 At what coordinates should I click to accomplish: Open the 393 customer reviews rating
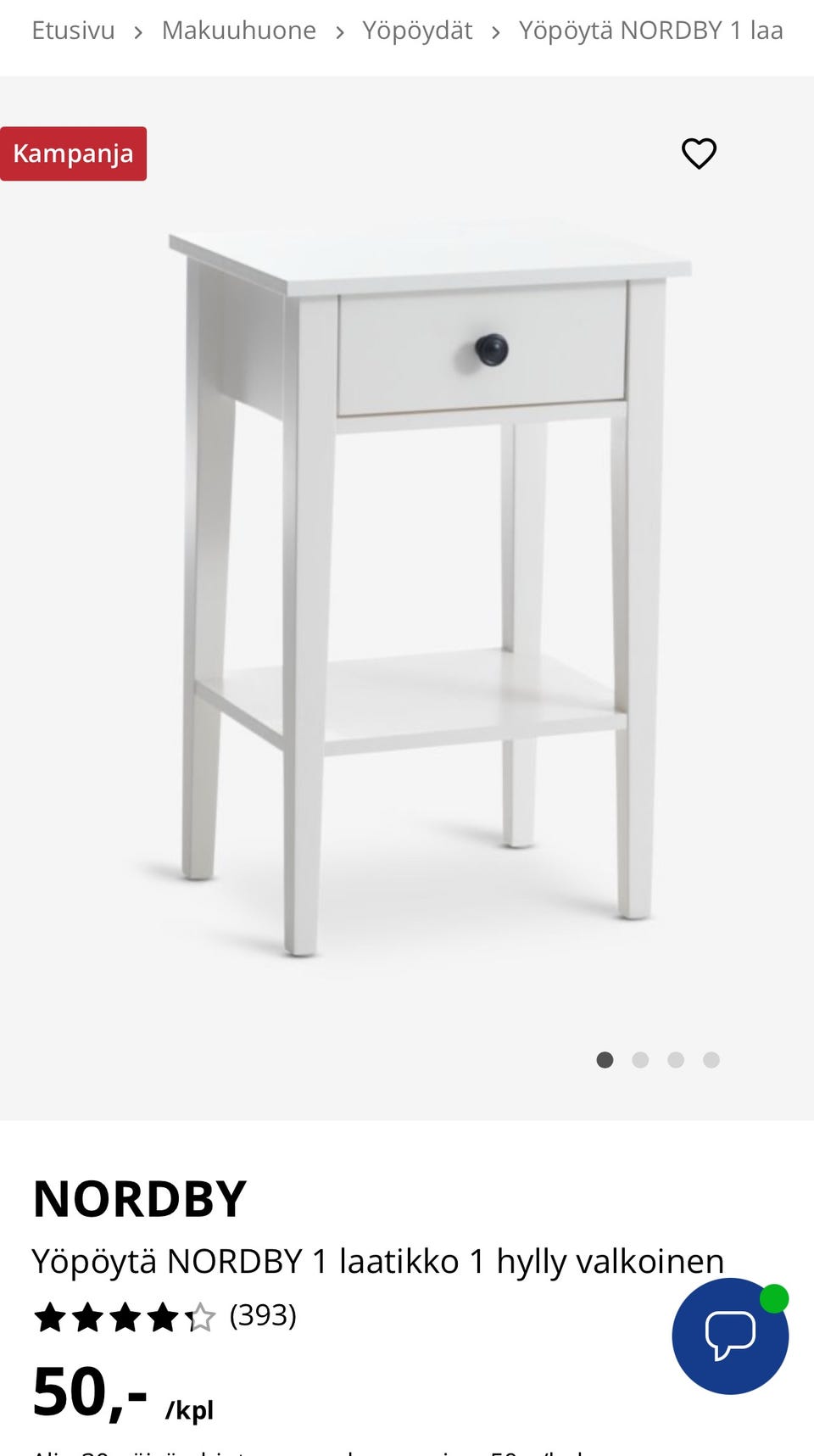(x=165, y=1317)
